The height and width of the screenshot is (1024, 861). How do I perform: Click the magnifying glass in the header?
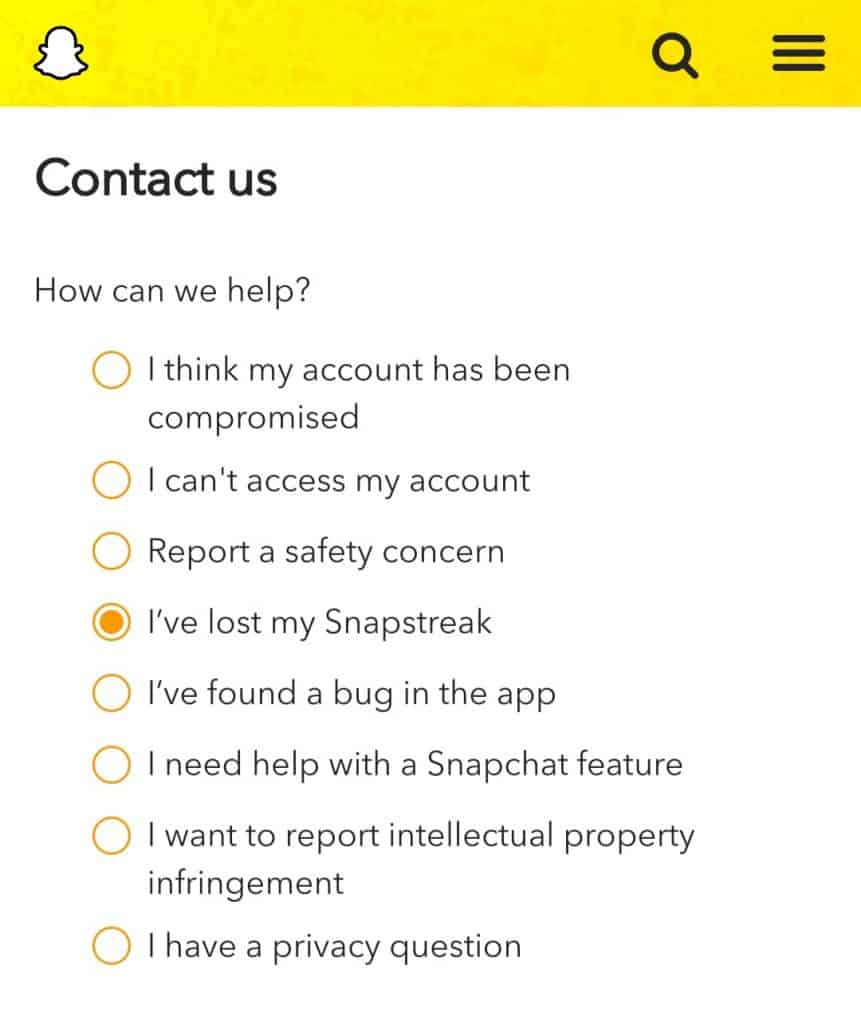pyautogui.click(x=675, y=54)
